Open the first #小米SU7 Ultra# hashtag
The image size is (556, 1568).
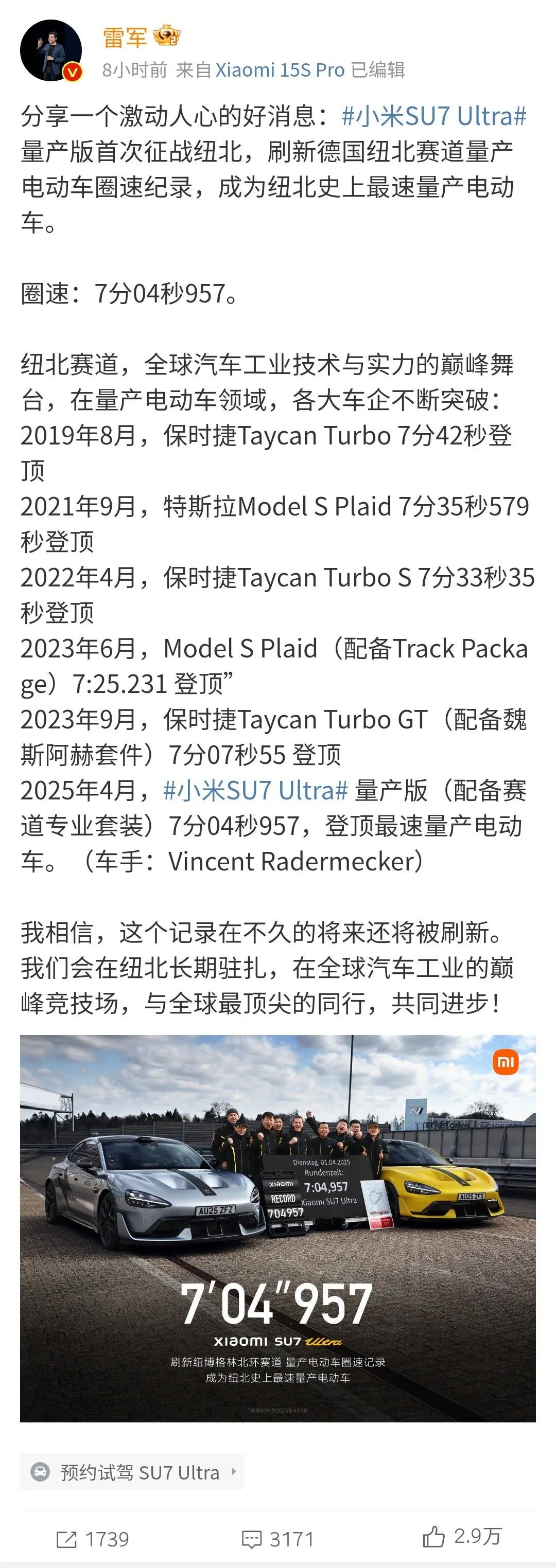433,116
